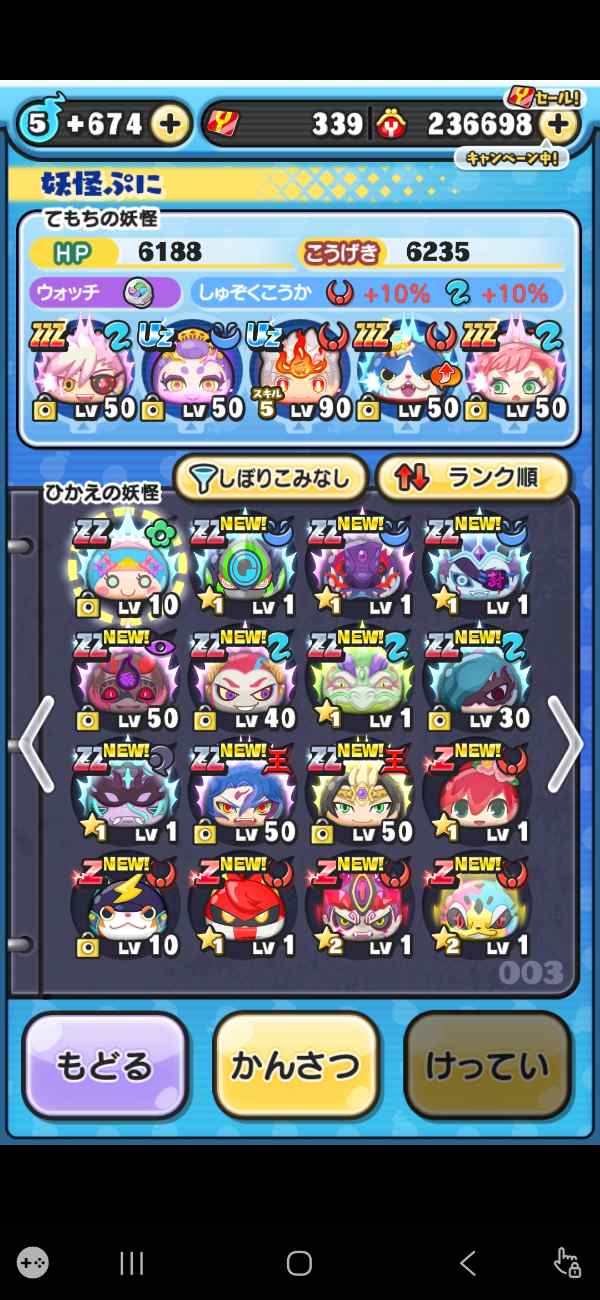Select the かんさつ observe button
Viewport: 600px width, 1300px height.
click(x=296, y=1066)
